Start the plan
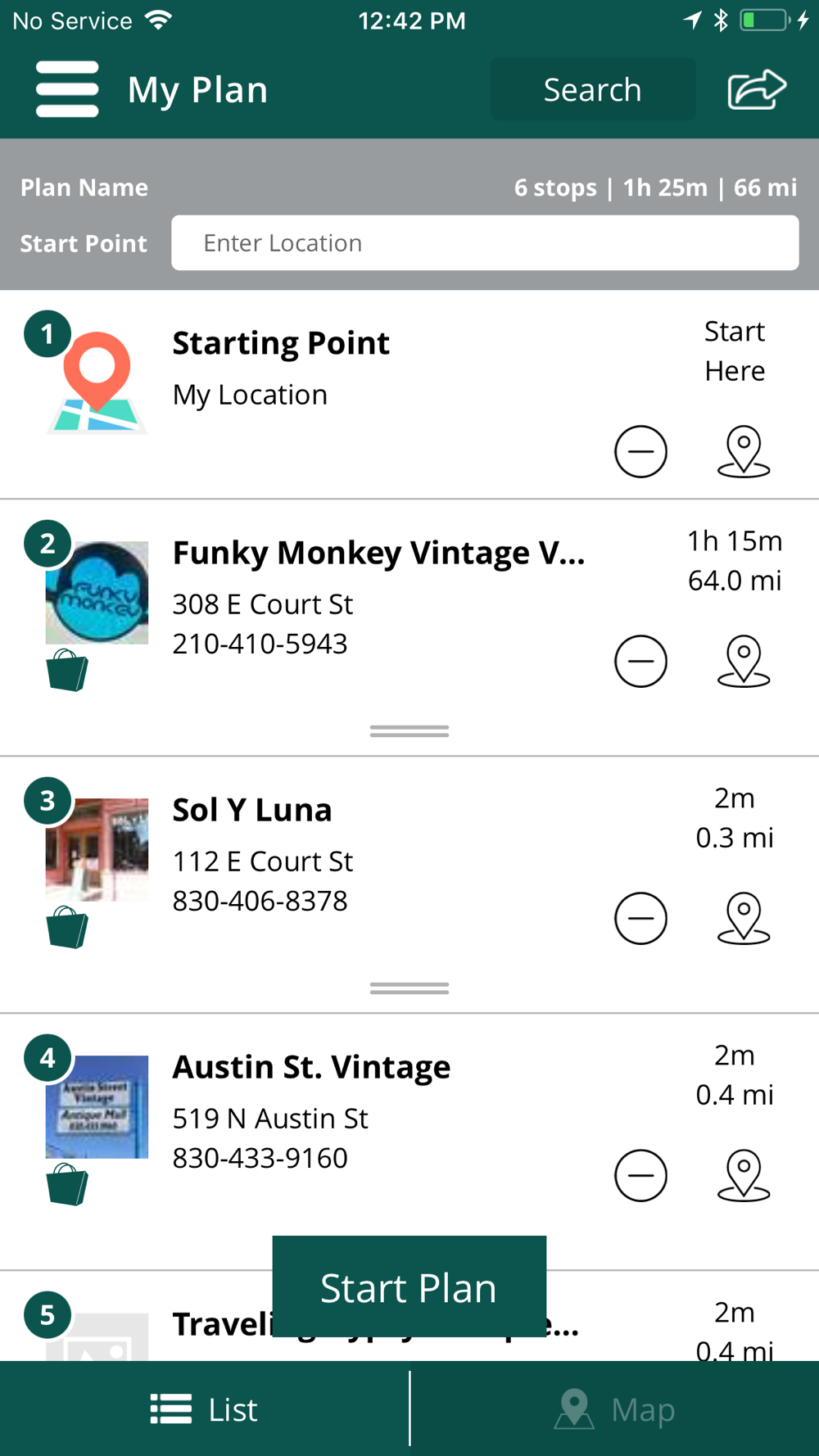Viewport: 819px width, 1456px height. point(409,1286)
